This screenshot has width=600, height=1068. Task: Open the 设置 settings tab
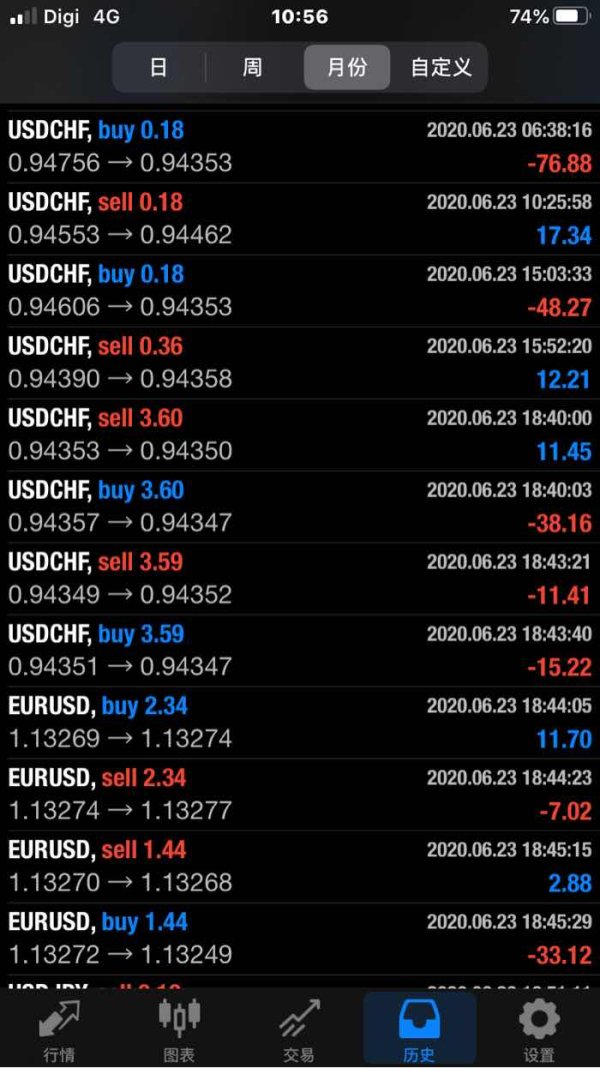click(x=539, y=1030)
